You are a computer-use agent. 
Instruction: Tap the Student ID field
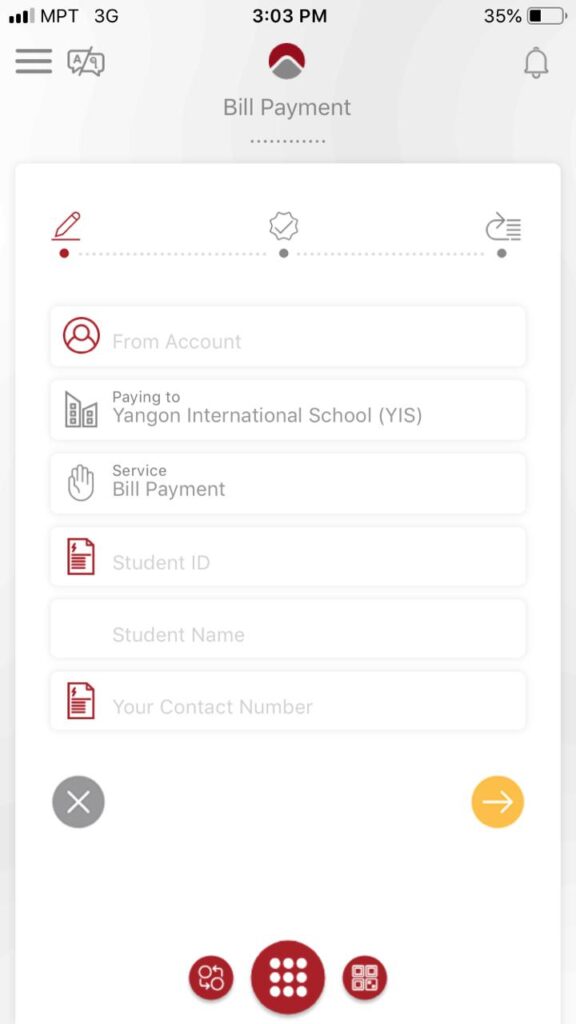(288, 556)
